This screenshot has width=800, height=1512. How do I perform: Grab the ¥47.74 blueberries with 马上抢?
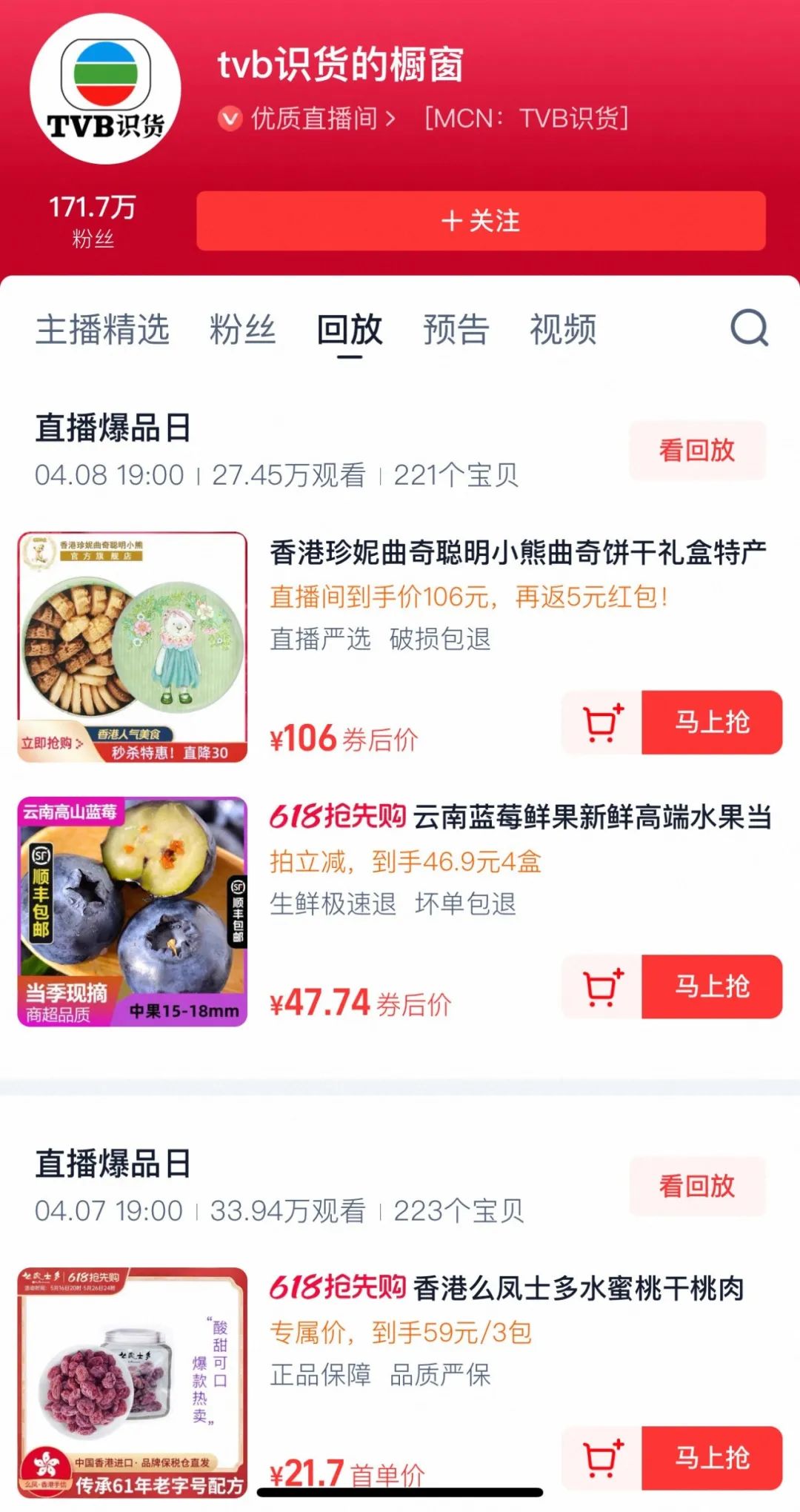coord(712,987)
